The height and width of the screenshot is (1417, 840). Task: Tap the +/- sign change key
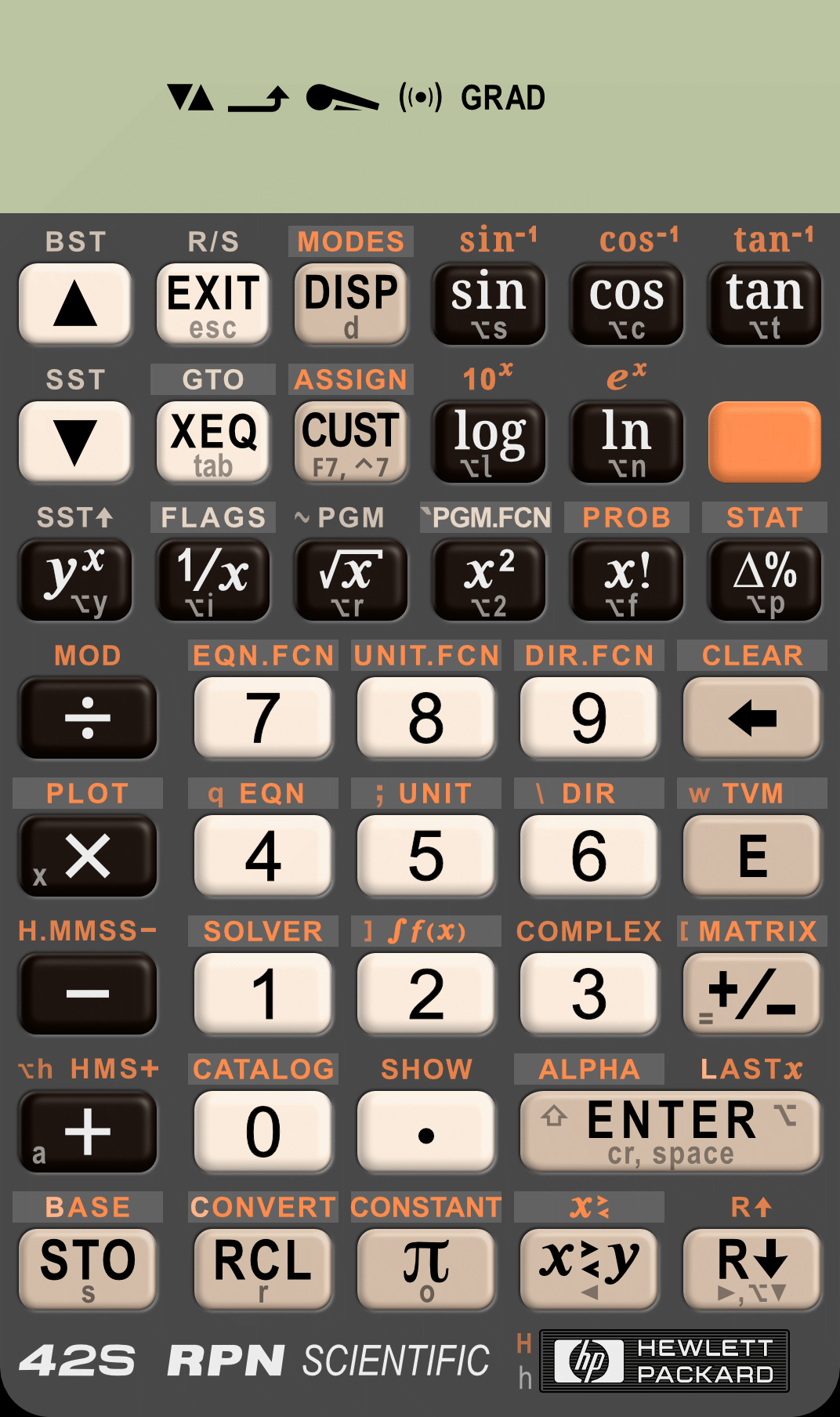click(x=752, y=994)
